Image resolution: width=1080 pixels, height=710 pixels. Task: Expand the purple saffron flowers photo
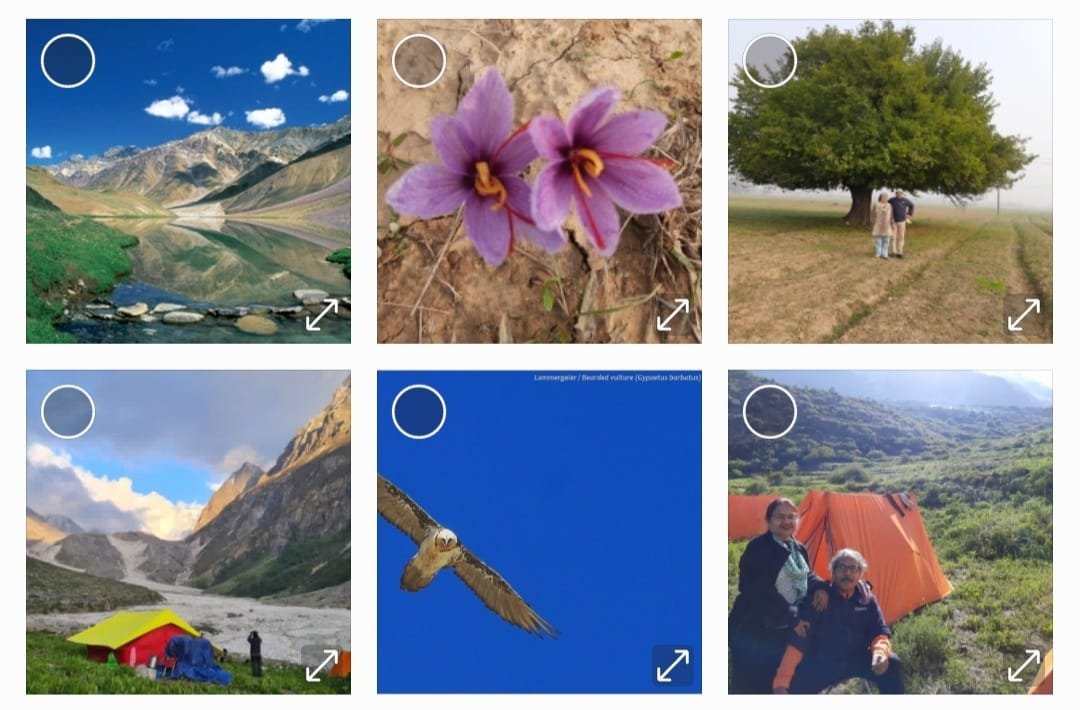[x=672, y=314]
